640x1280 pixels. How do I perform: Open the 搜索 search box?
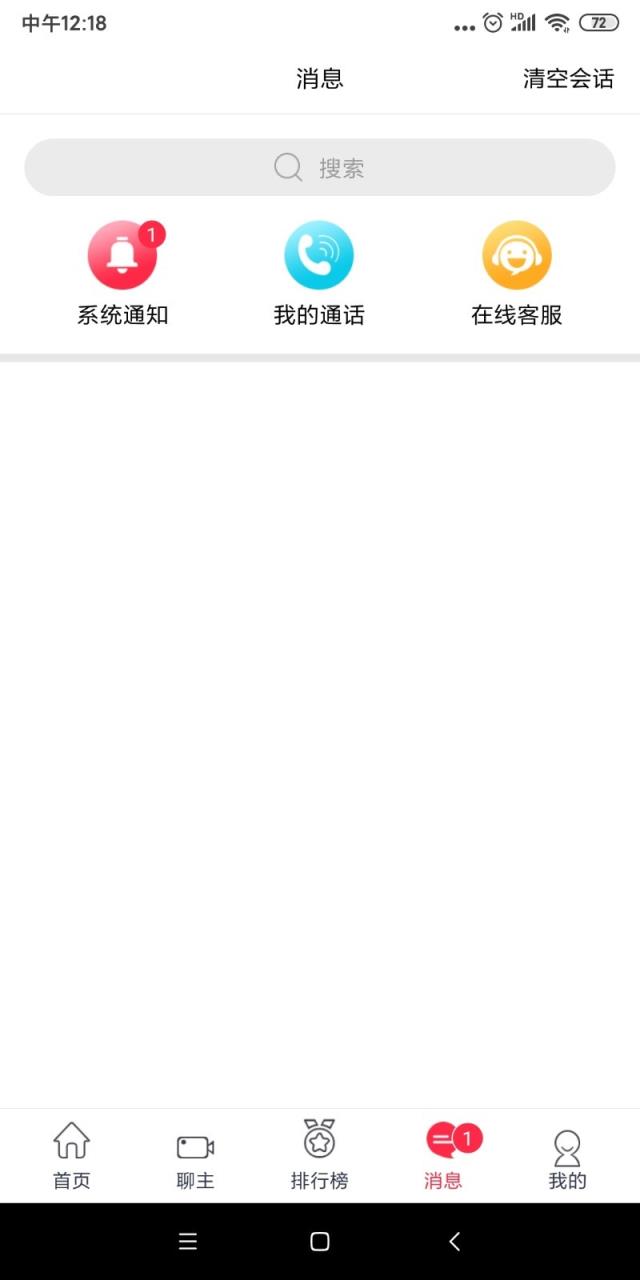tap(320, 167)
